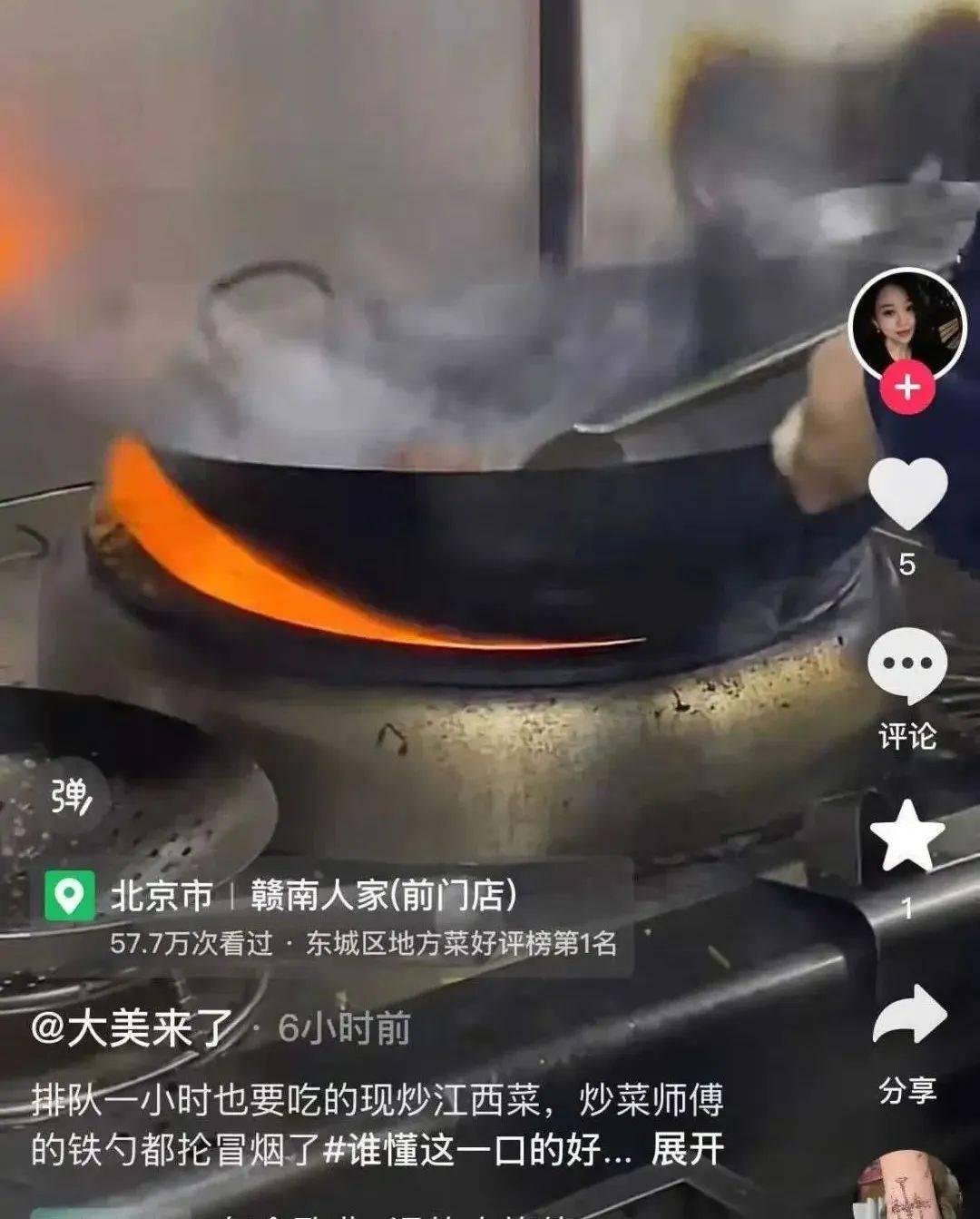Expand the caption with 展开
This screenshot has width=980, height=1219.
click(687, 1150)
